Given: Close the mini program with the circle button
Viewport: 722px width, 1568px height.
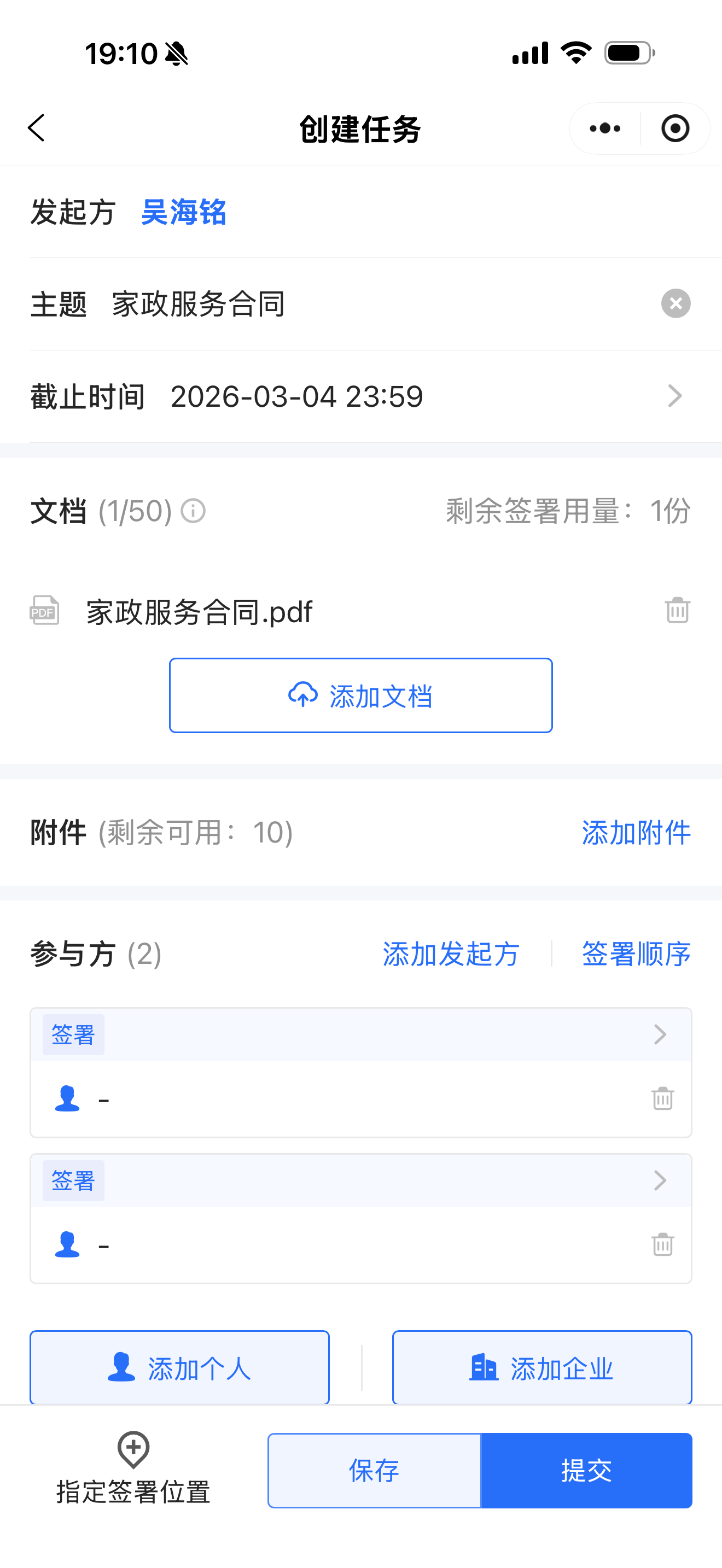Looking at the screenshot, I should 675,128.
